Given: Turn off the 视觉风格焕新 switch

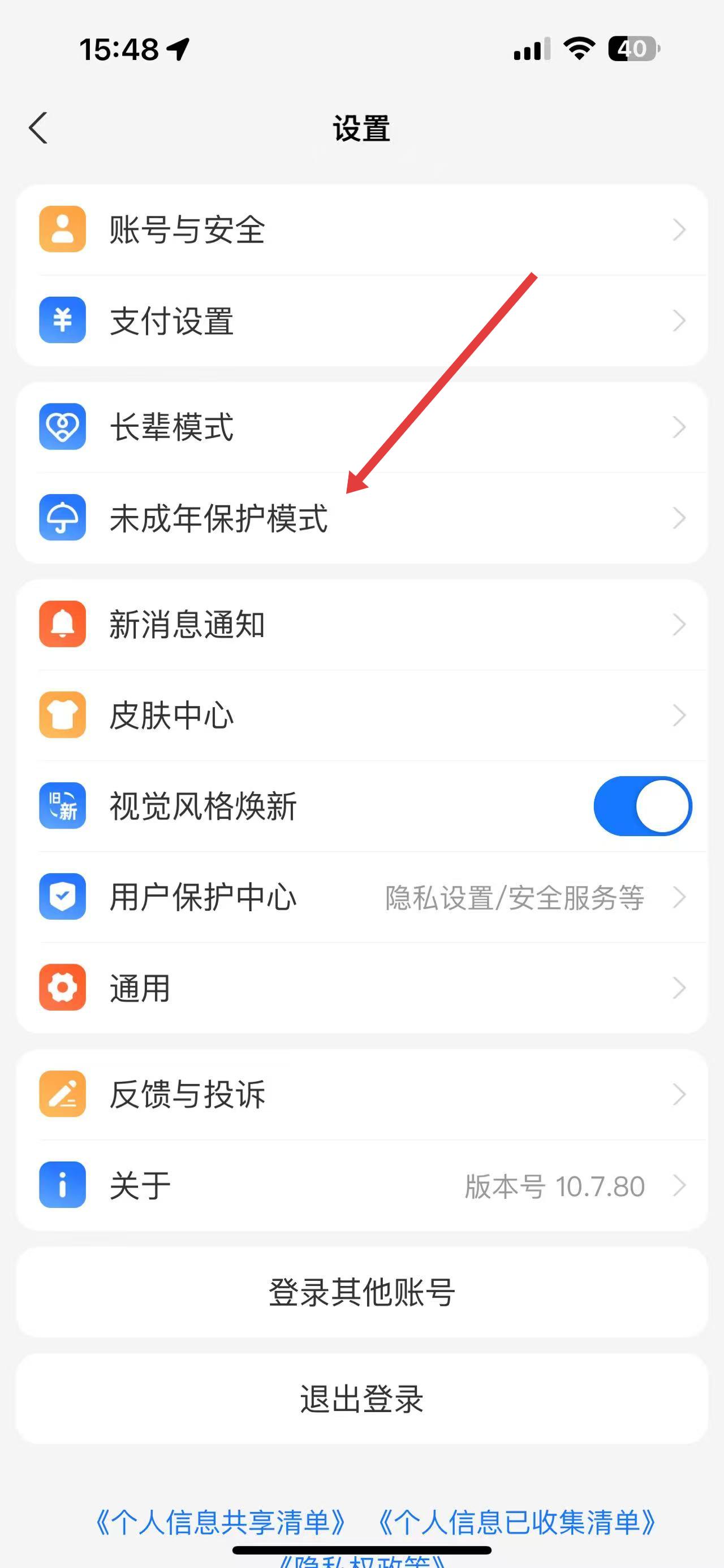Looking at the screenshot, I should coord(642,806).
